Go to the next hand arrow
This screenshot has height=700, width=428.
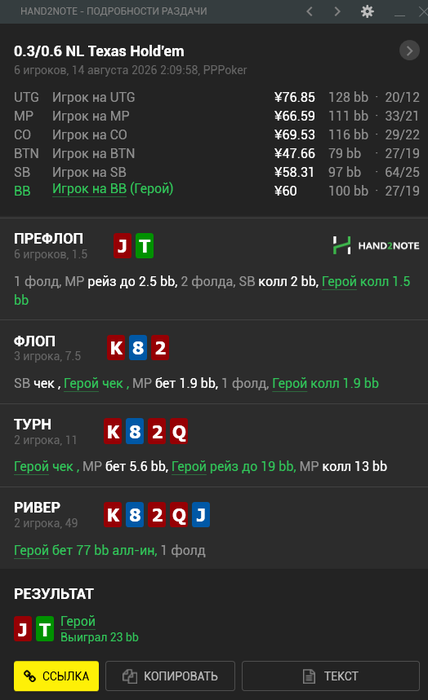[x=337, y=11]
